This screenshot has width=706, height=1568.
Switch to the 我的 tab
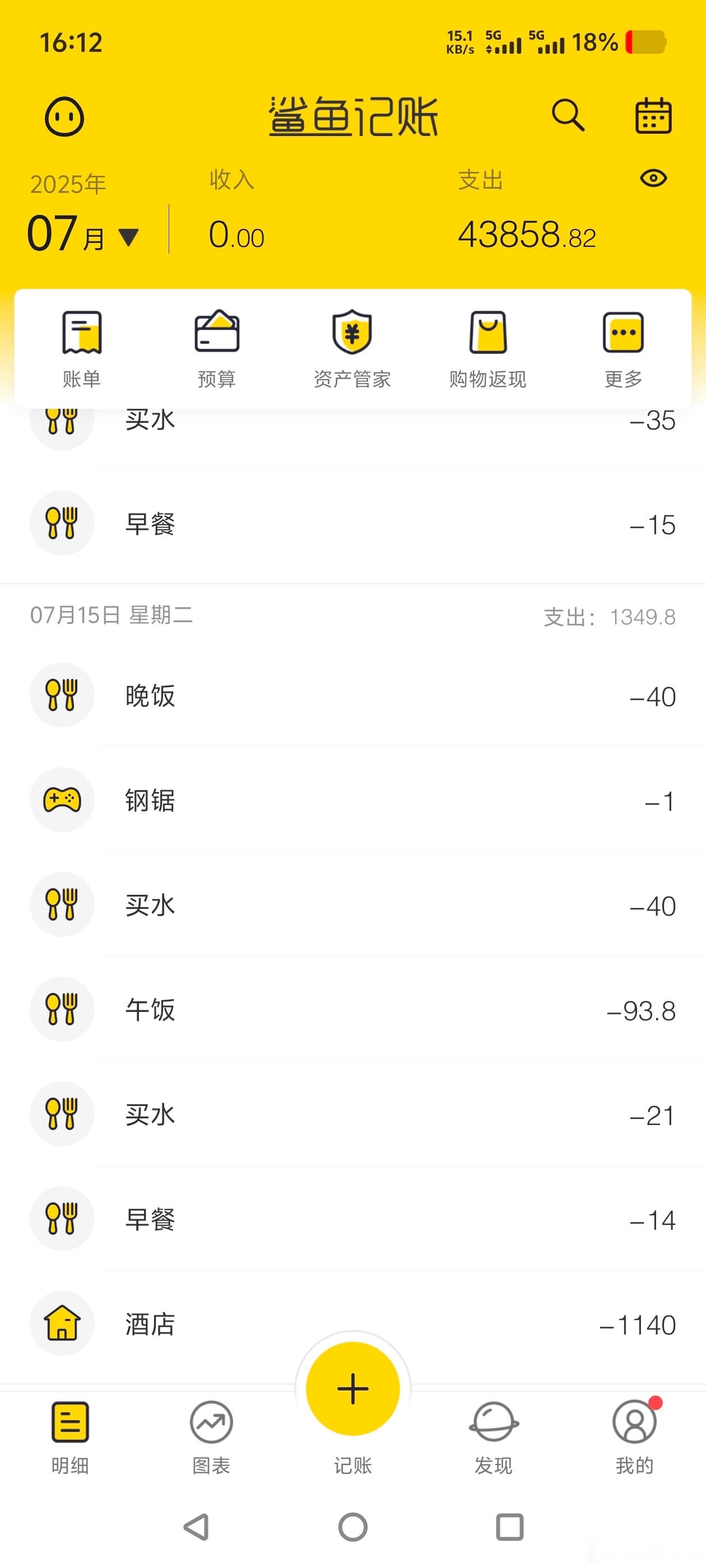click(635, 1438)
